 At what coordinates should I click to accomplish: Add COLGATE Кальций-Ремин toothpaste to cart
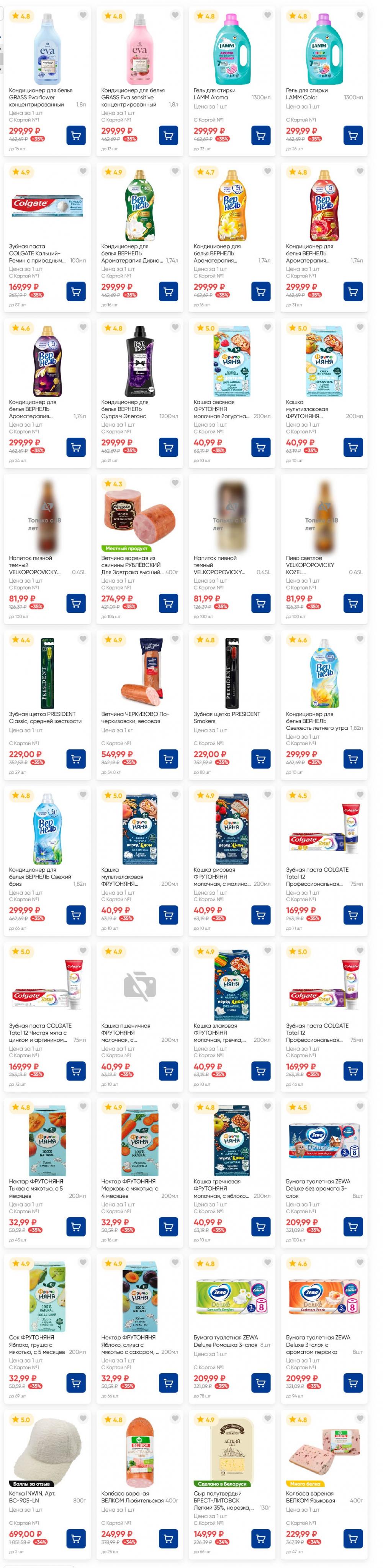coord(75,292)
